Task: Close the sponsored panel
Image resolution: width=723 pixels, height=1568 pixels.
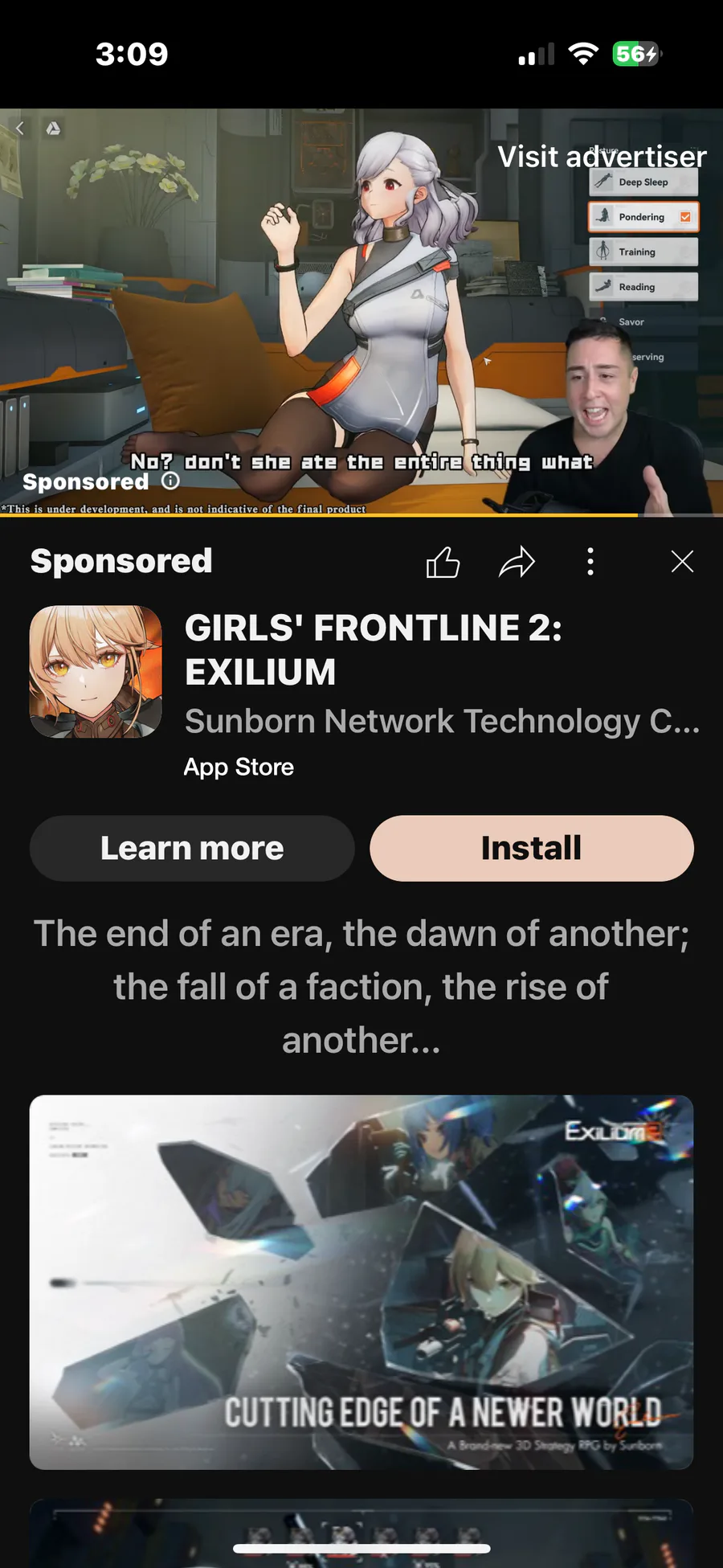Action: [682, 562]
